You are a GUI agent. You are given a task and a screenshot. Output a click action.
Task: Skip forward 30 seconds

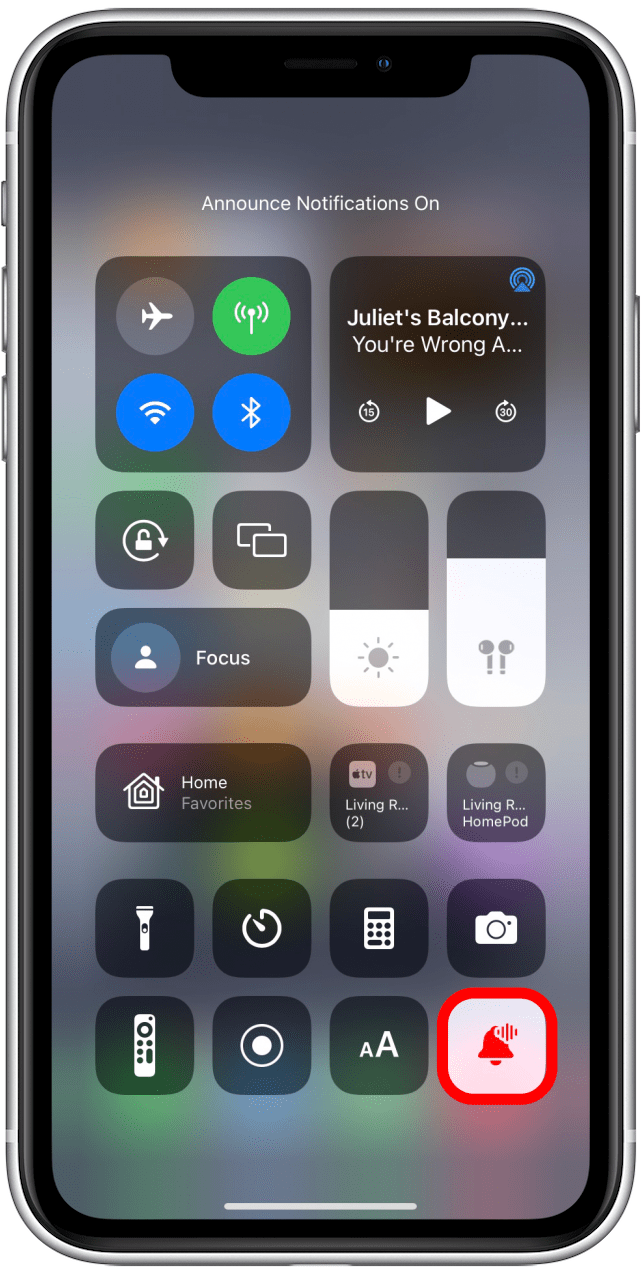coord(506,411)
